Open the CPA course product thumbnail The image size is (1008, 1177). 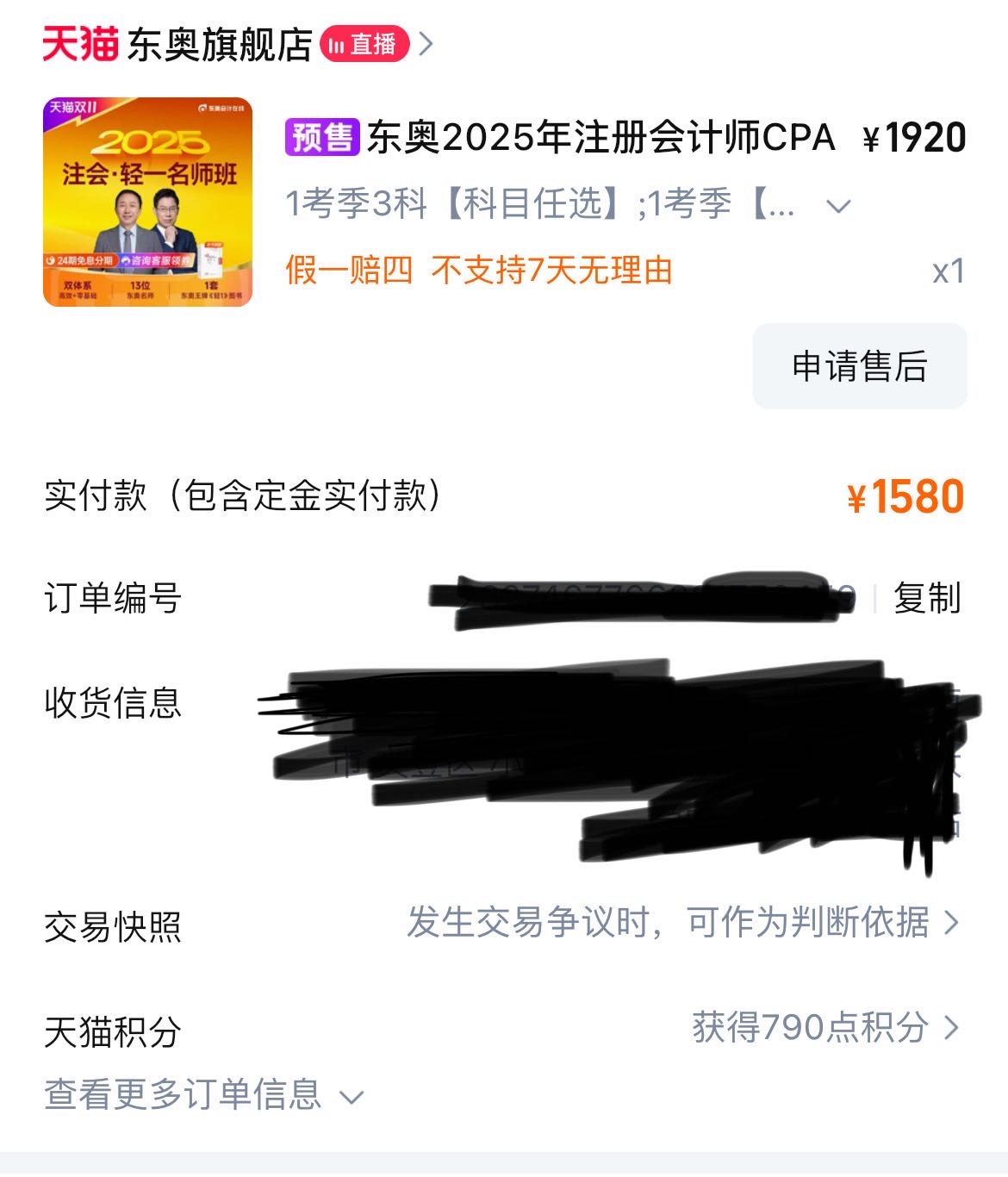tap(148, 202)
